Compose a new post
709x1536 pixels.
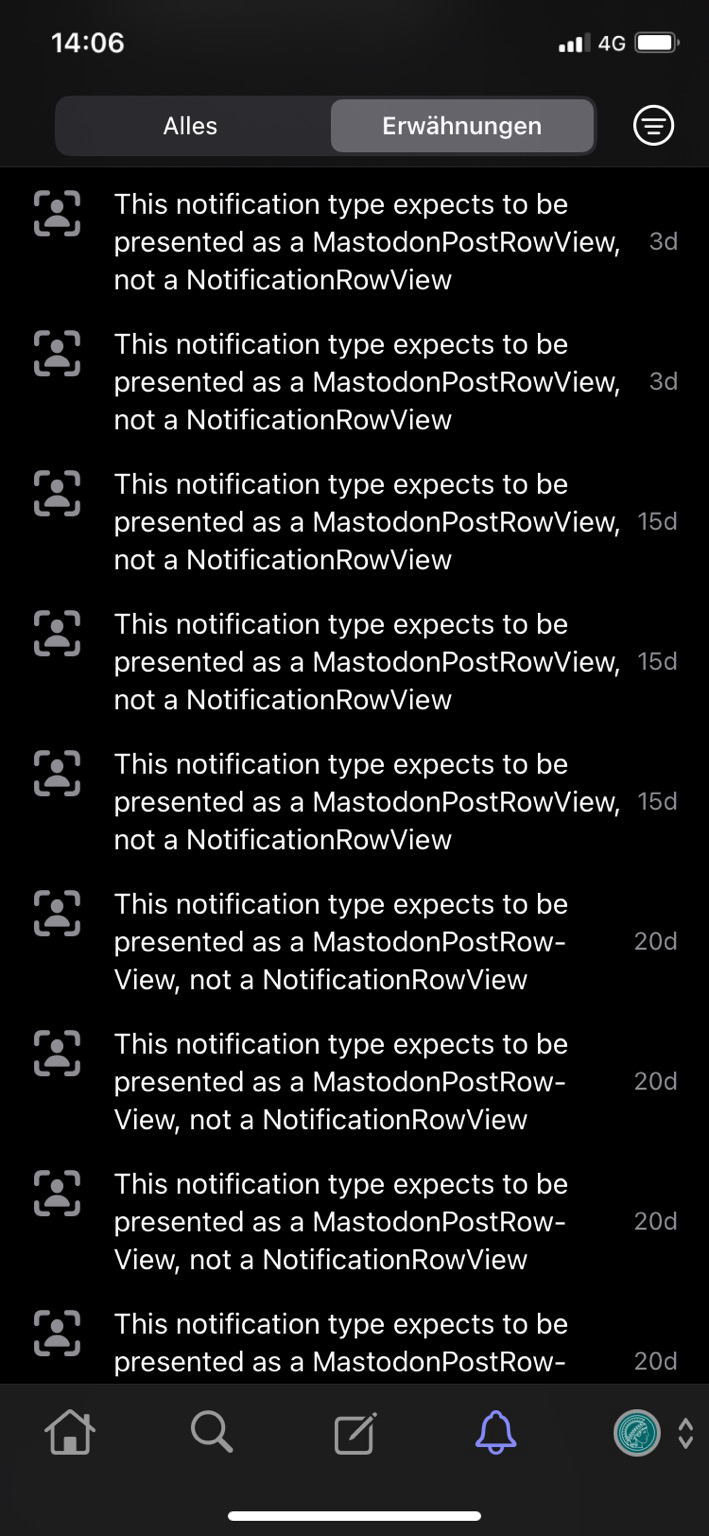355,1434
